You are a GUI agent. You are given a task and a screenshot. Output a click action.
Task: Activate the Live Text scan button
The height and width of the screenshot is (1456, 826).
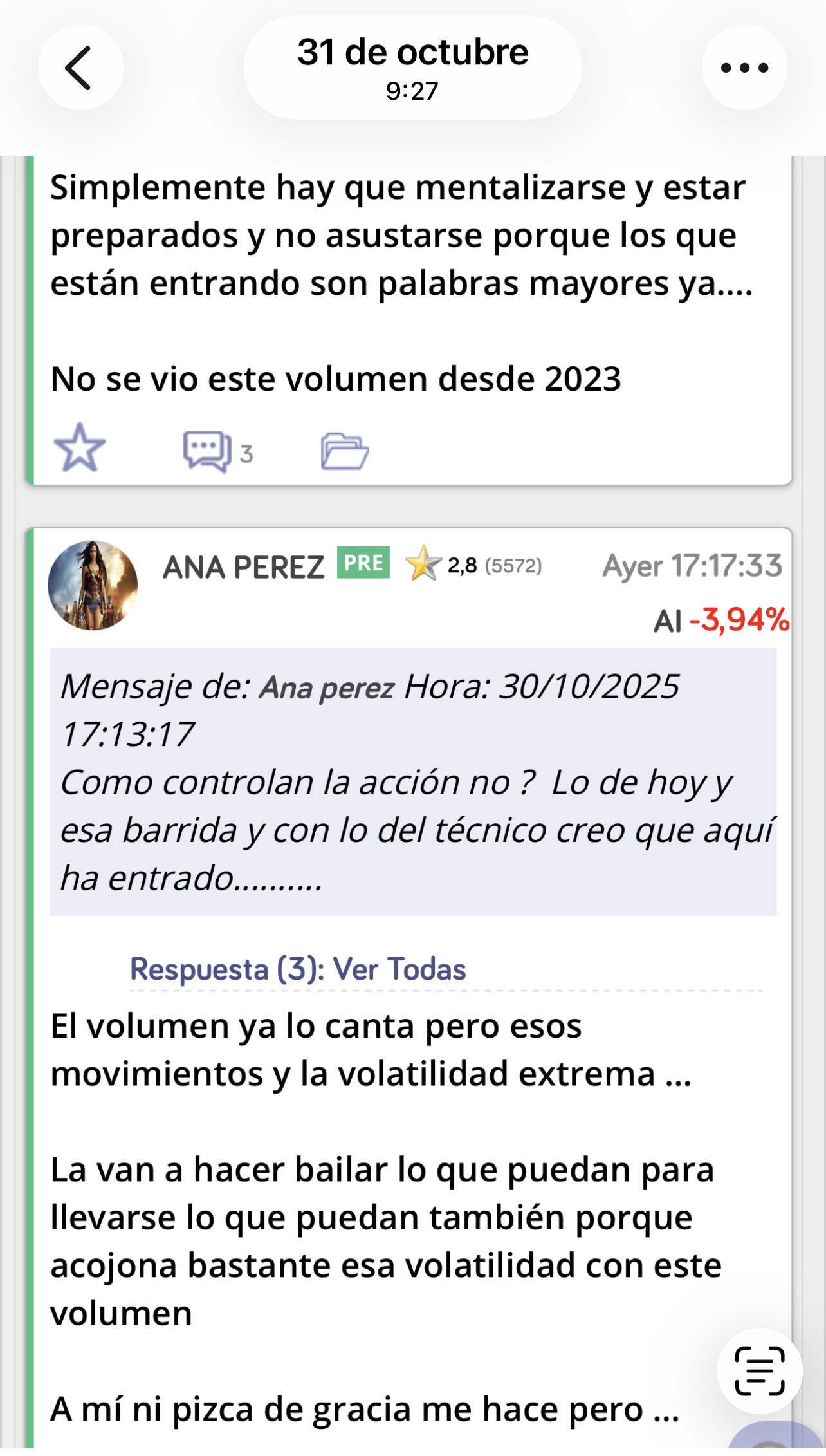click(x=759, y=1370)
